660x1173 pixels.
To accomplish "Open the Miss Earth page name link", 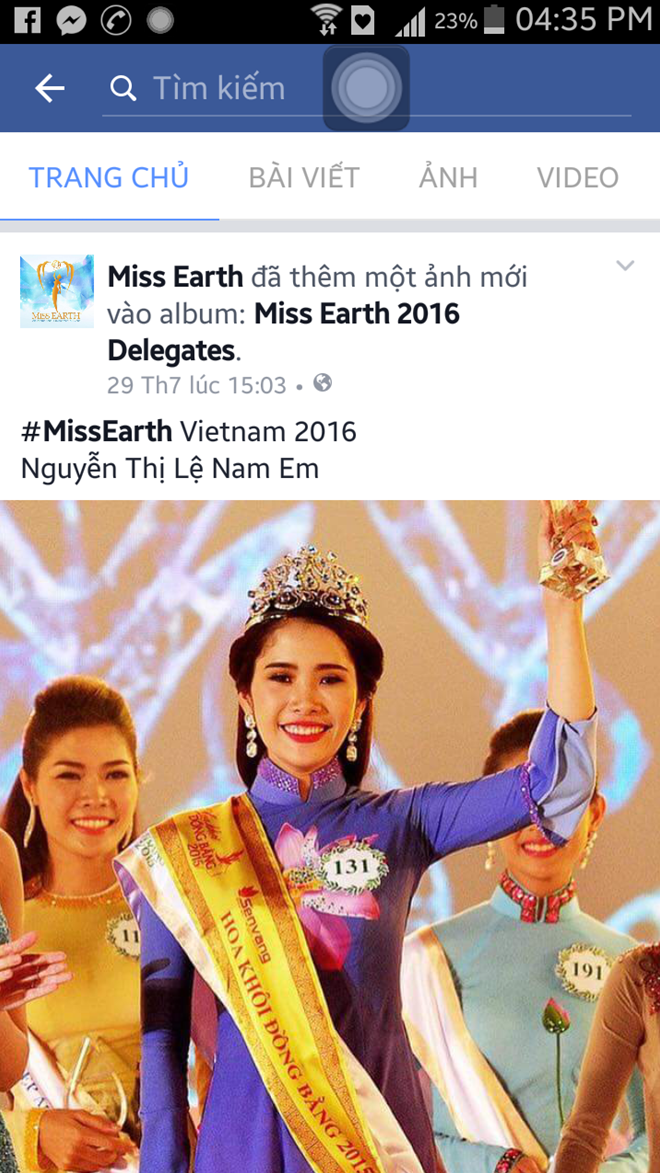I will [x=175, y=277].
